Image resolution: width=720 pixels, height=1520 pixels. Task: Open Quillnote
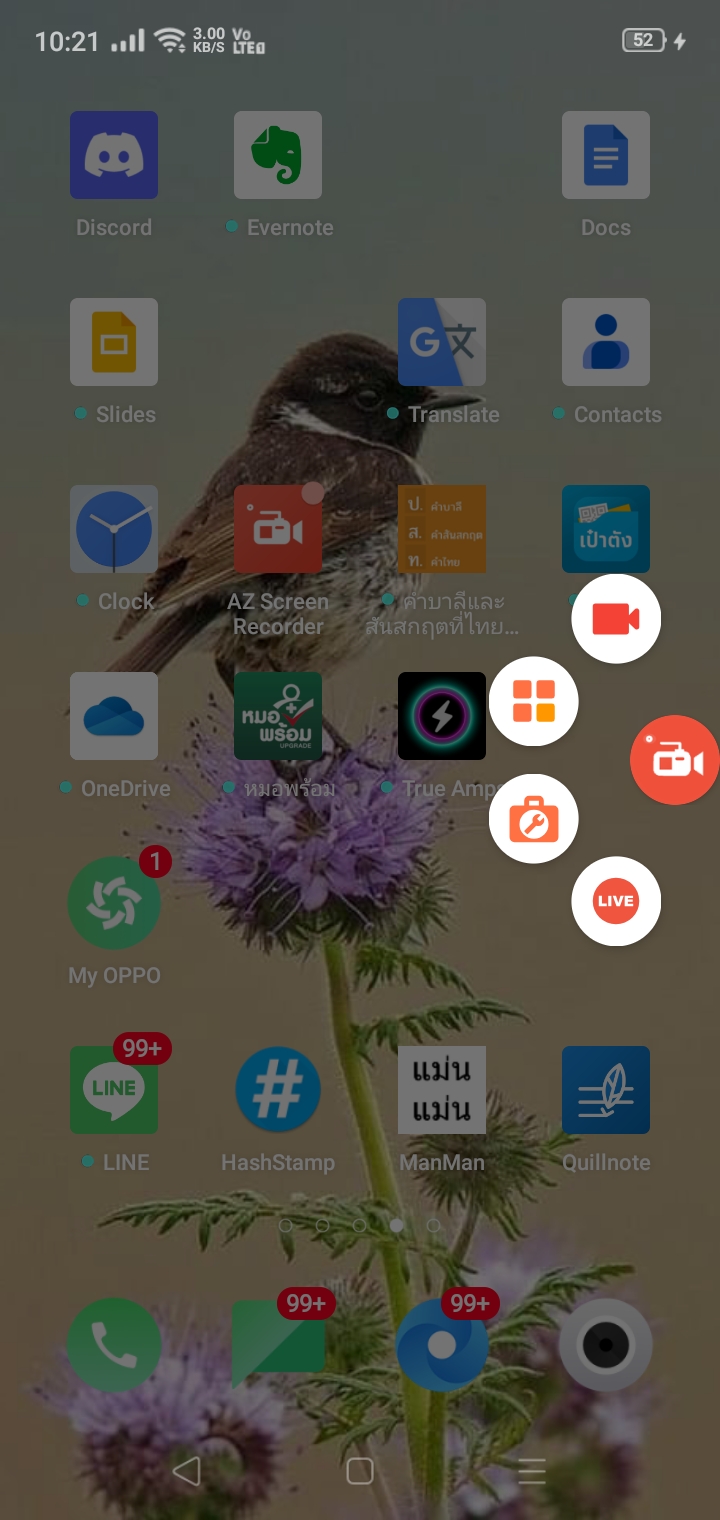click(x=606, y=1090)
